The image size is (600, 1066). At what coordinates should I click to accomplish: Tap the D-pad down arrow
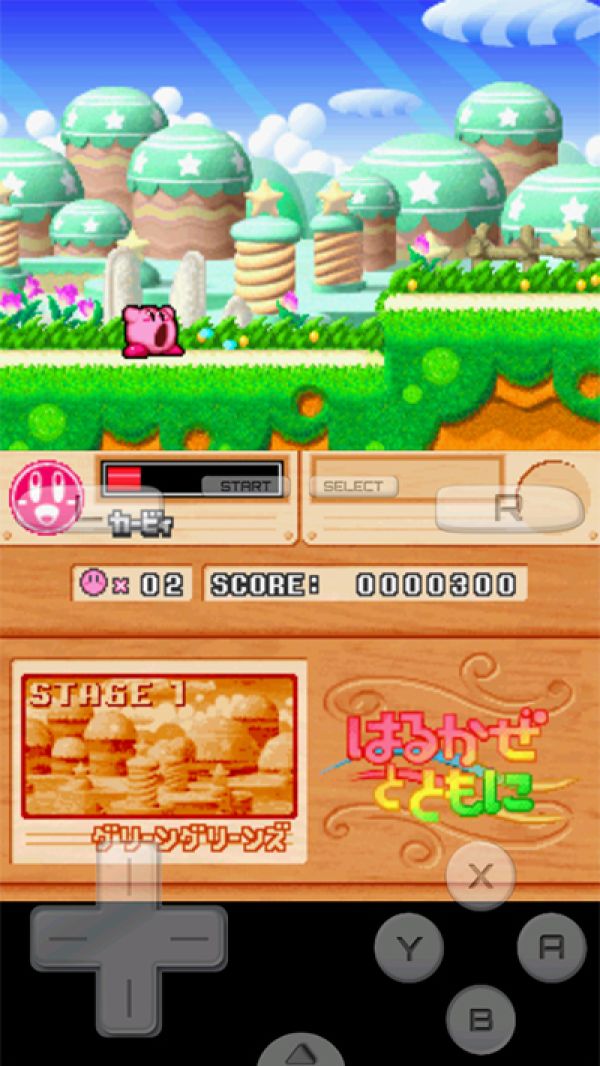128,998
